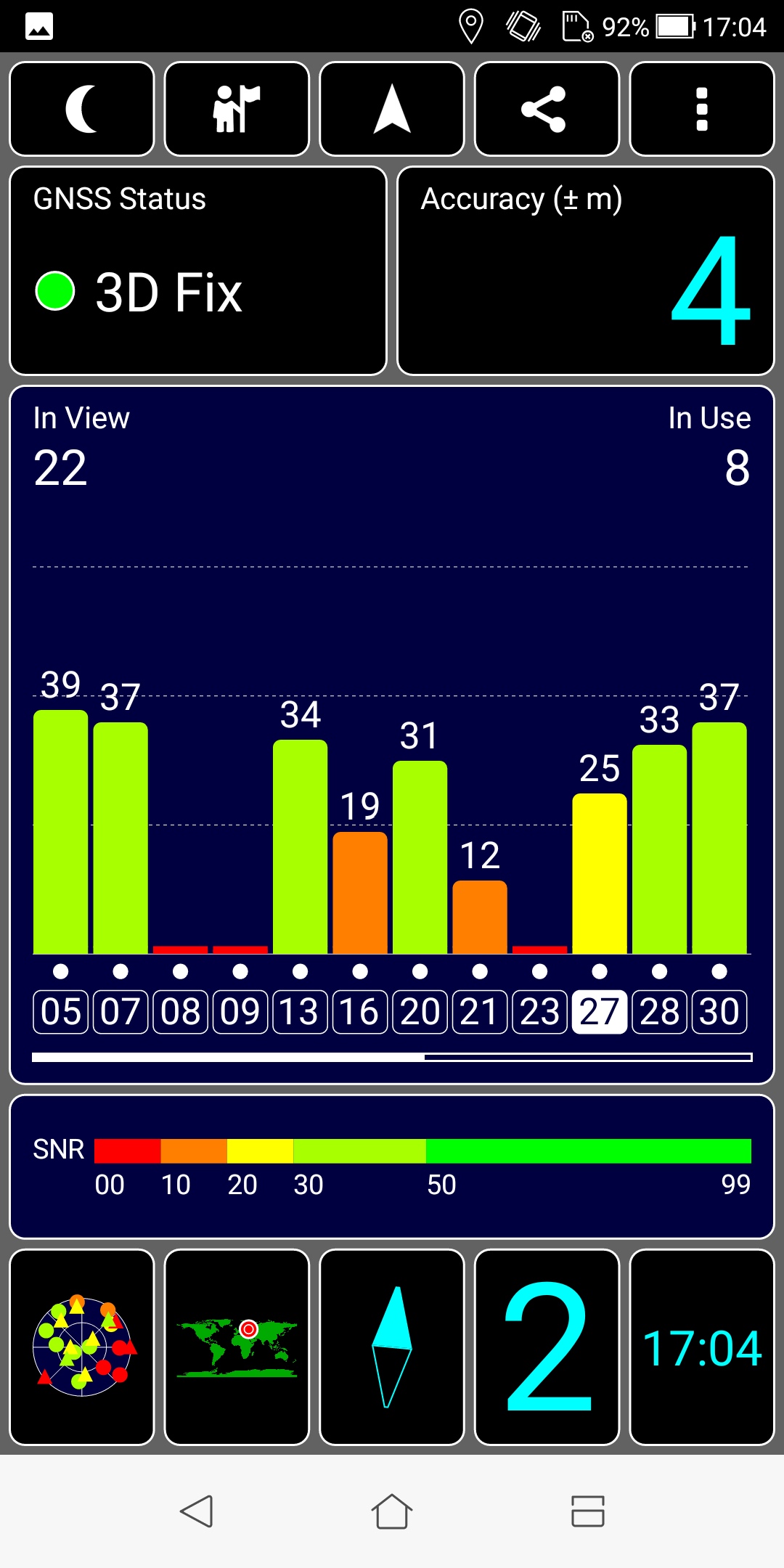Select satellite 13 in the signal chart
The height and width of the screenshot is (1568, 784).
click(300, 1011)
